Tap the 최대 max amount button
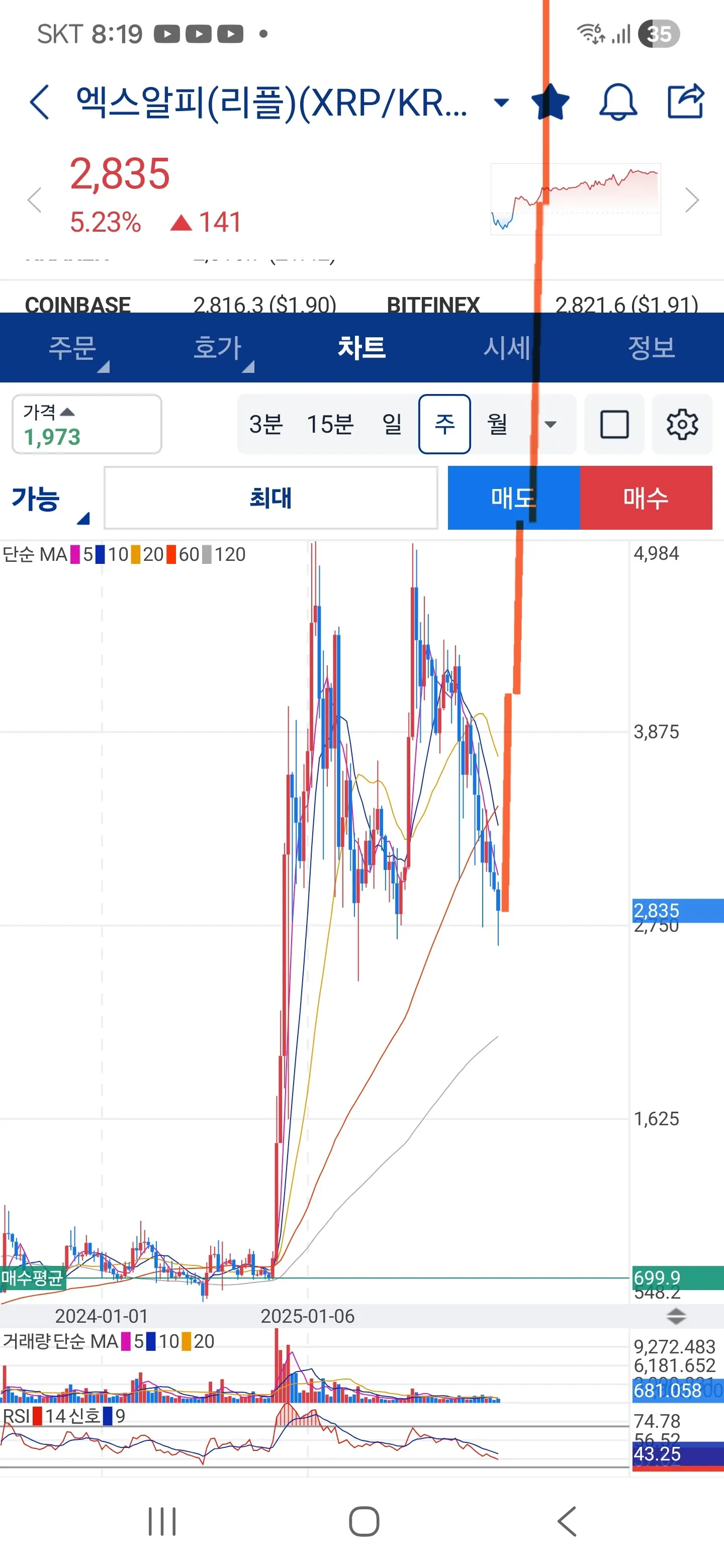The width and height of the screenshot is (724, 1568). pyautogui.click(x=271, y=498)
